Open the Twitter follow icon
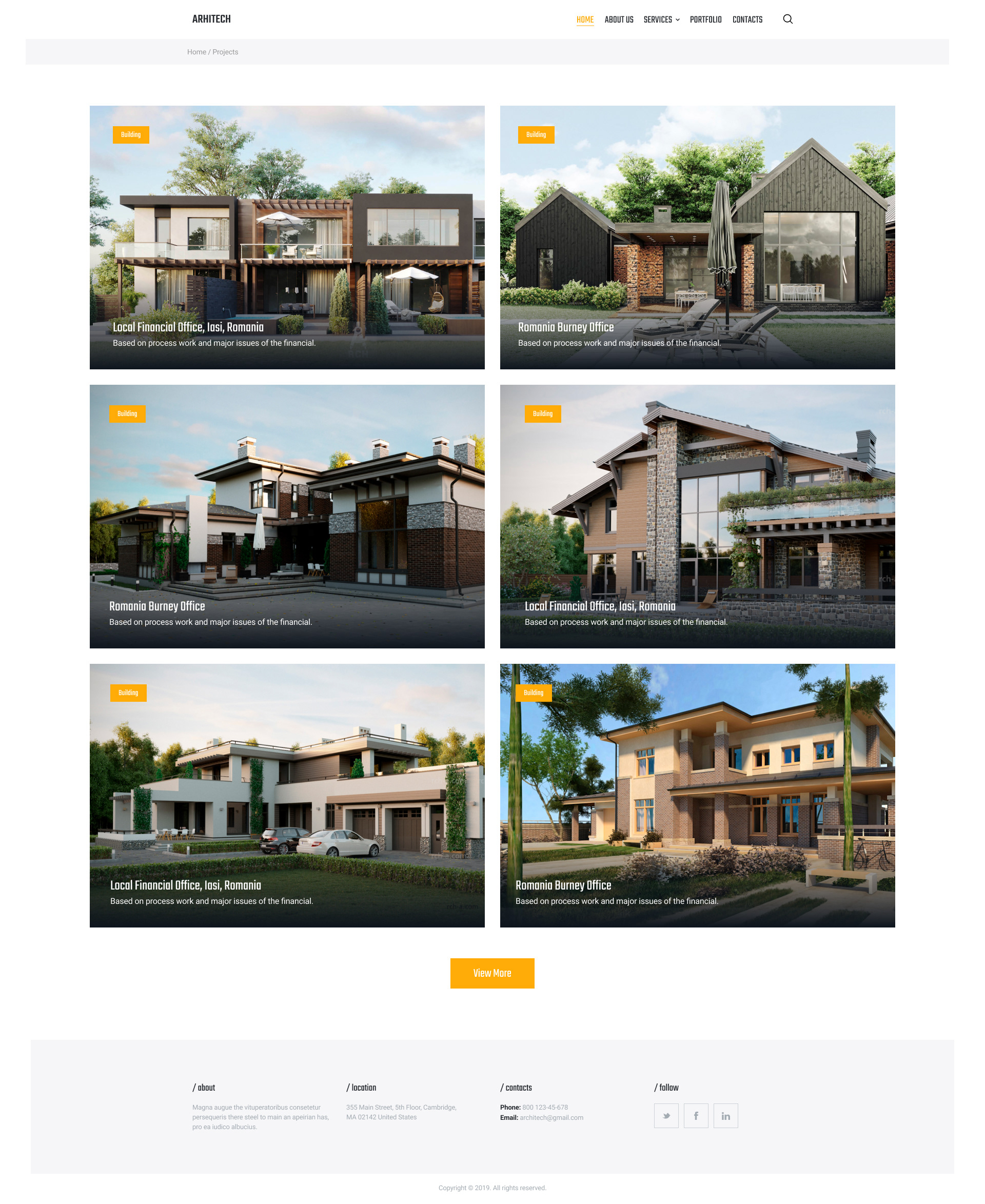 click(x=665, y=1115)
